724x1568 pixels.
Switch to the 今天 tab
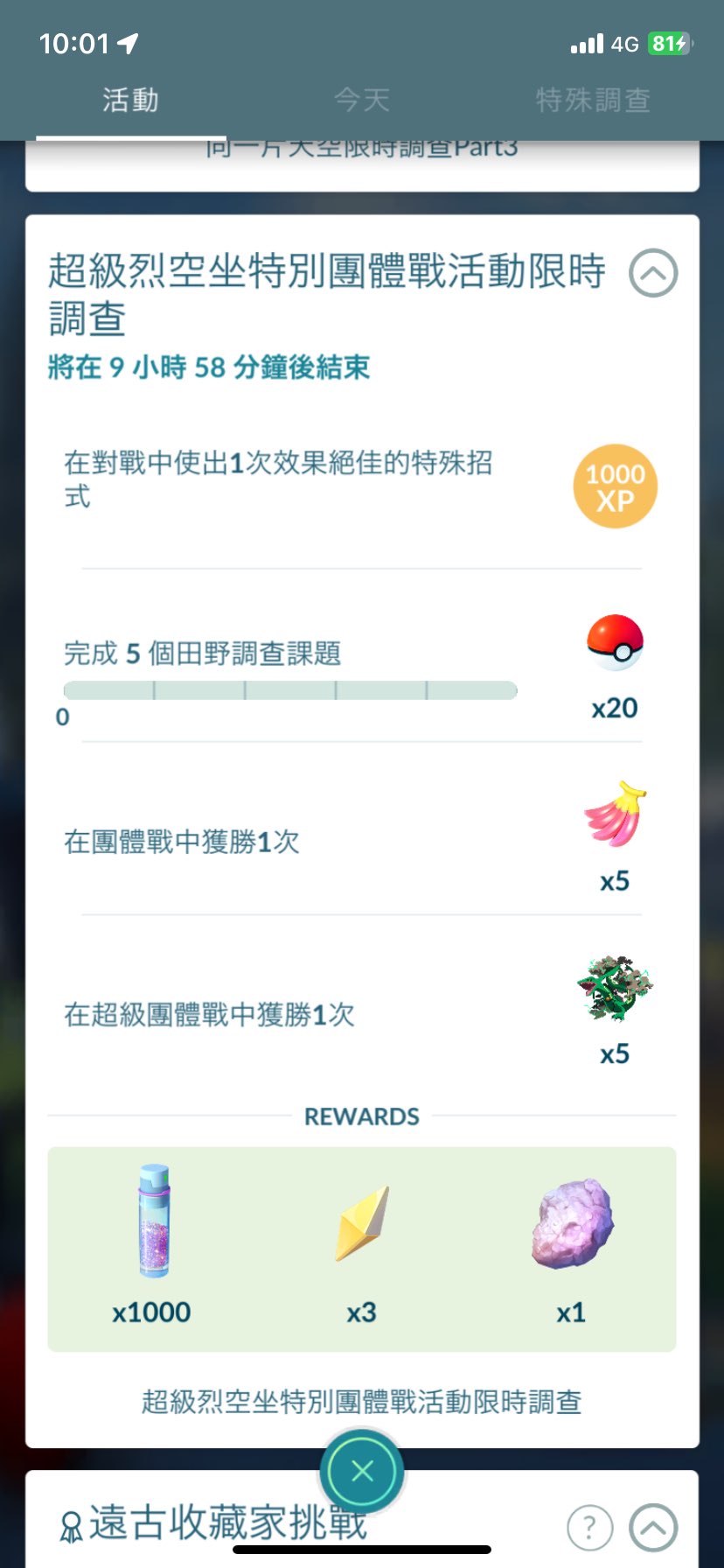tap(361, 100)
